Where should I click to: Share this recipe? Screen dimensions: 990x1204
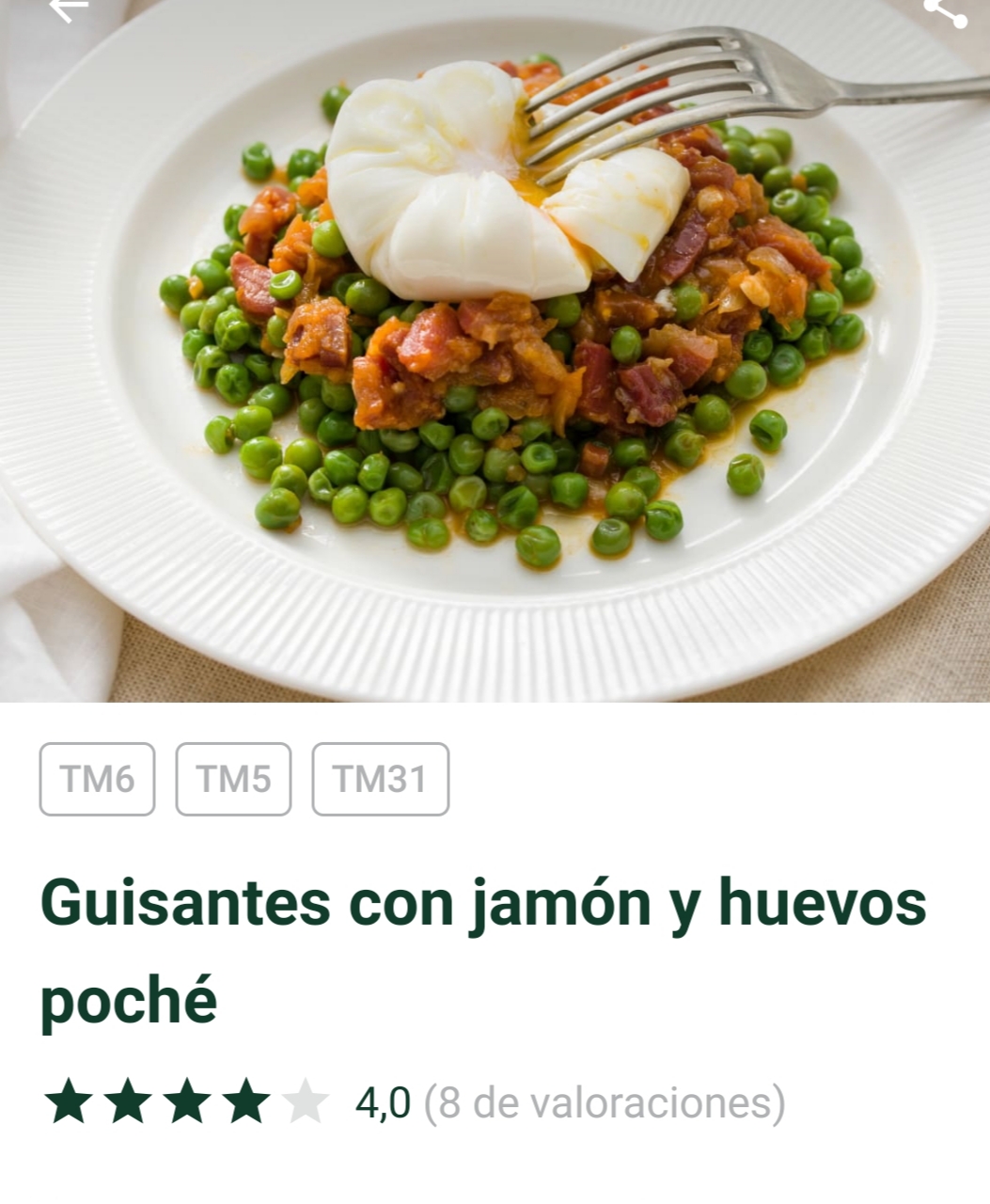pos(943,9)
